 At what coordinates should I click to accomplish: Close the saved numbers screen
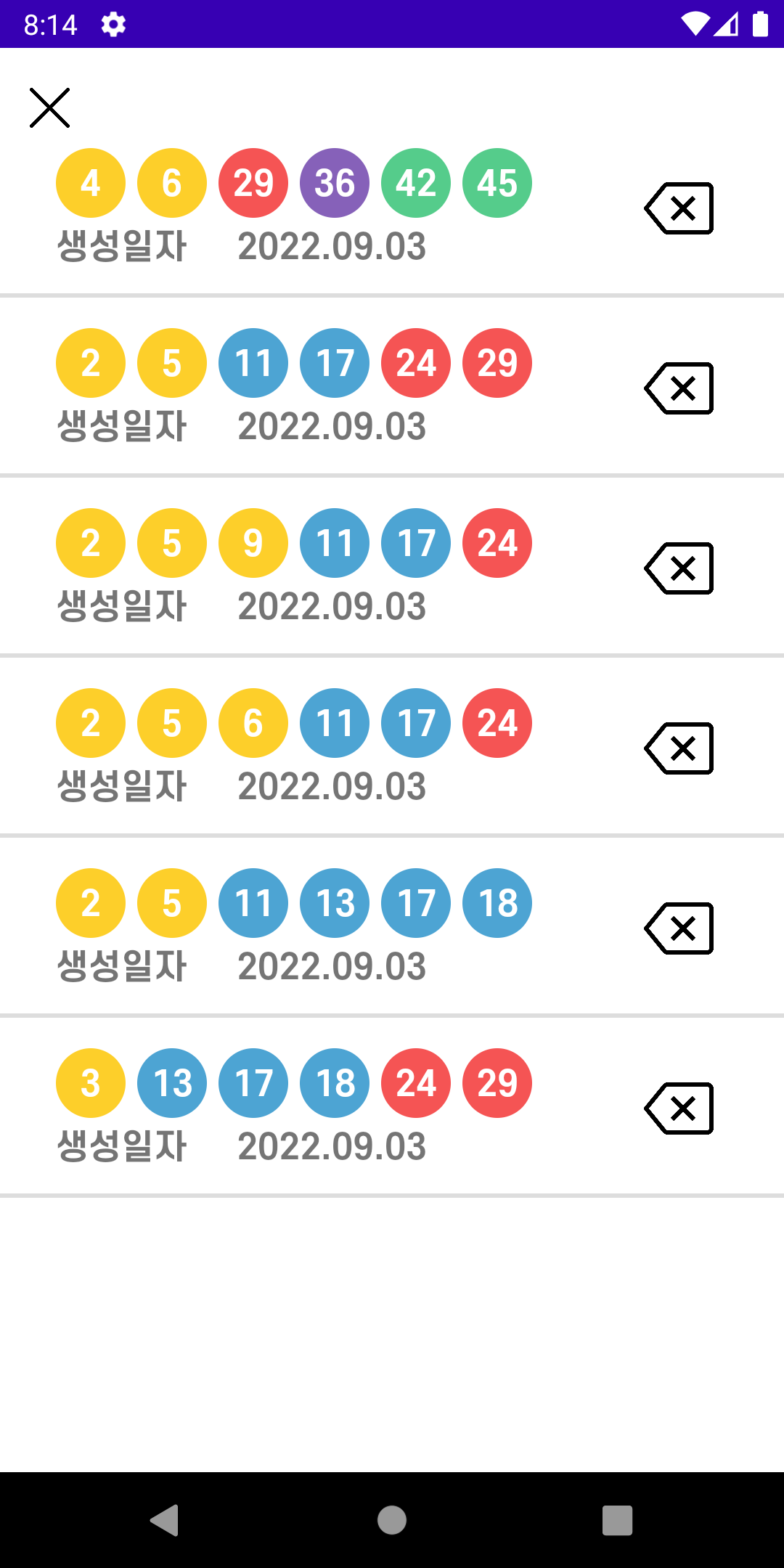pyautogui.click(x=49, y=107)
